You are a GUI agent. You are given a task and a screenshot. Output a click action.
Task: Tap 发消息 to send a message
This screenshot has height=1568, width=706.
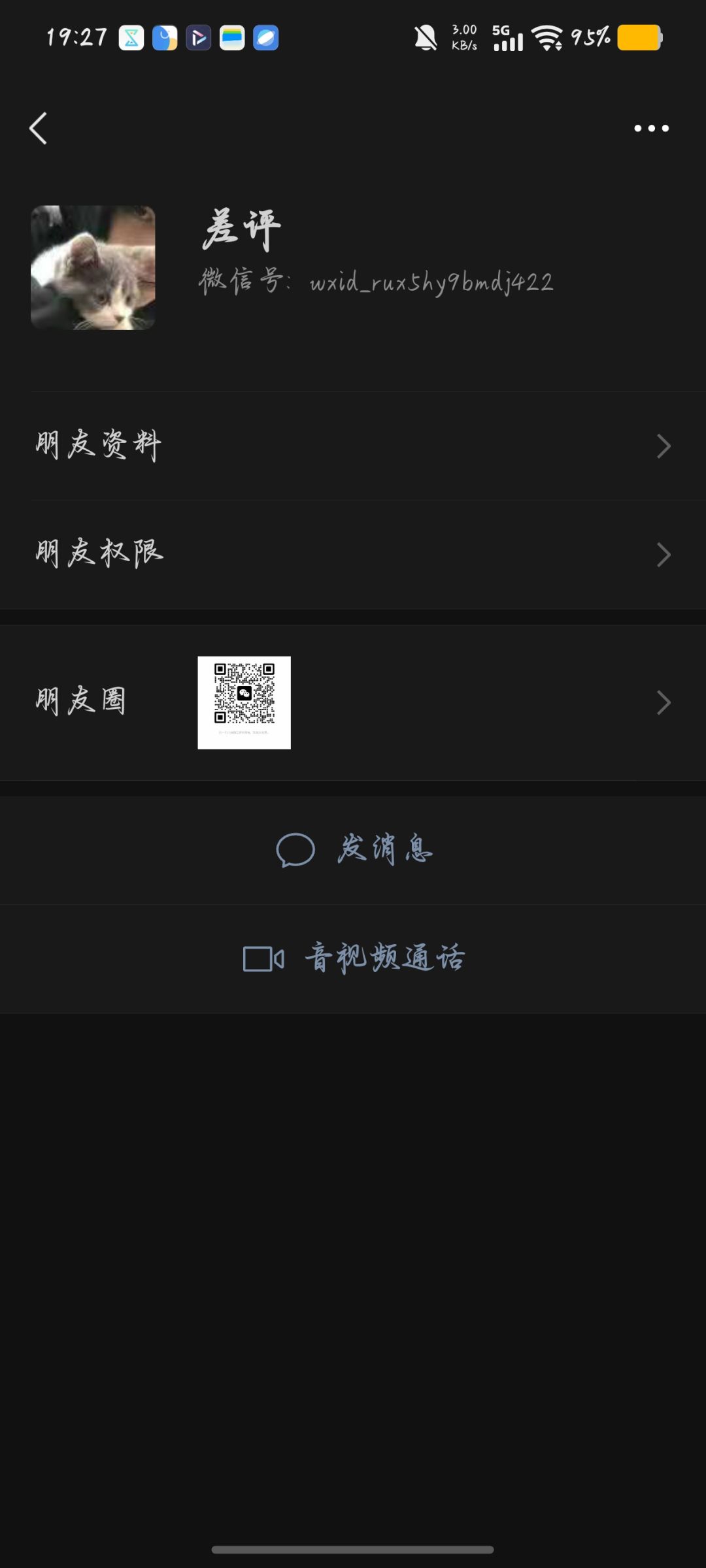pos(354,849)
